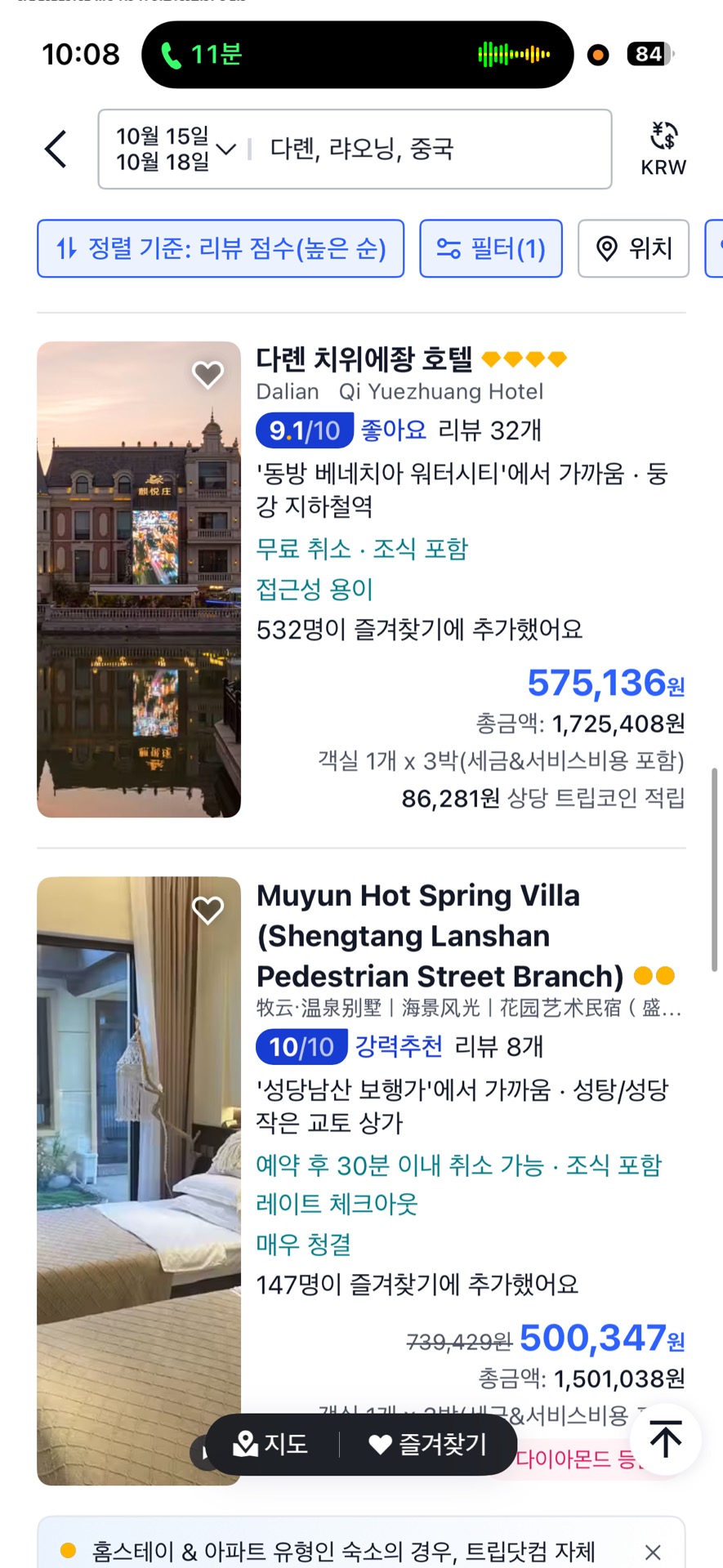
Task: Edit the 다롄, 랴오닝, 중국 destination
Action: 361,149
